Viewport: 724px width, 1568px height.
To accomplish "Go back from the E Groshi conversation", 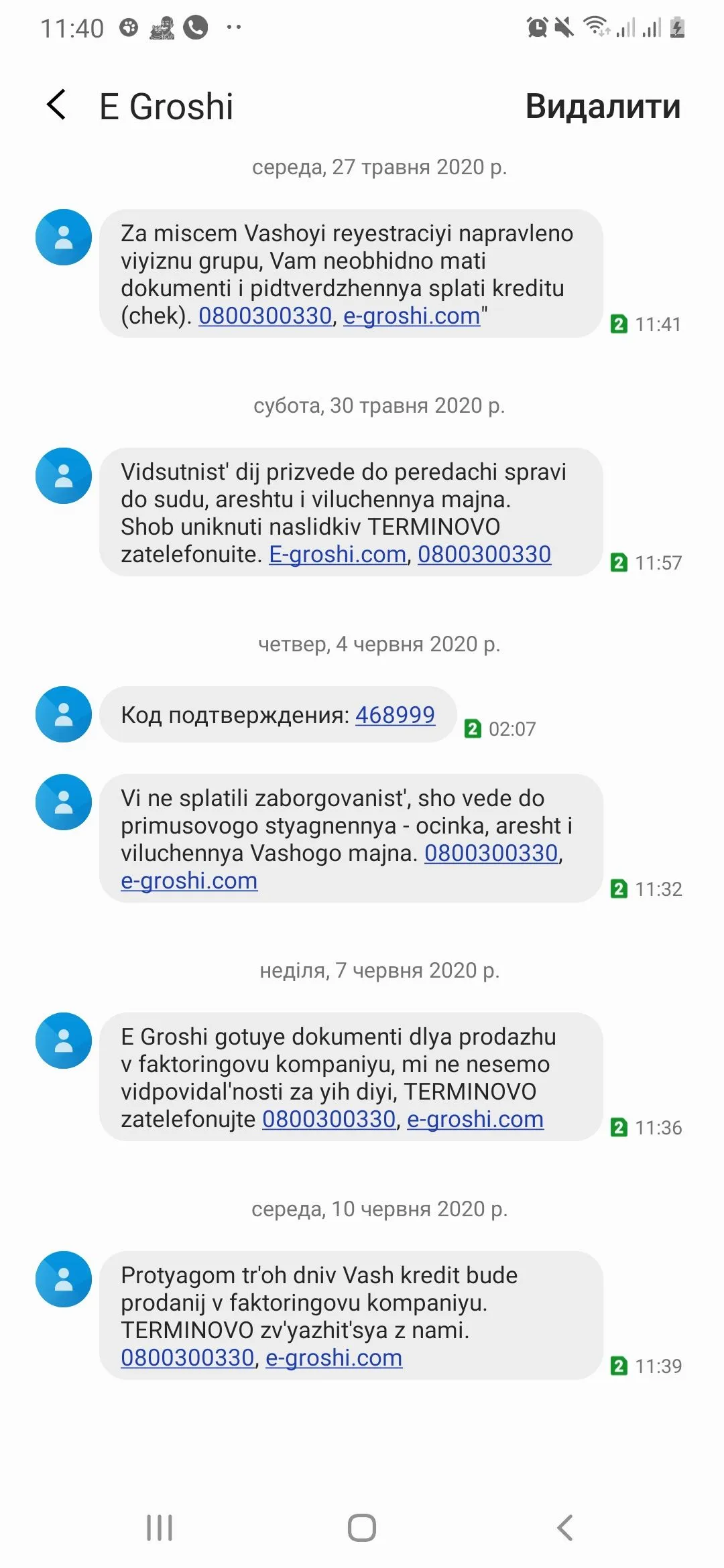I will pos(57,105).
